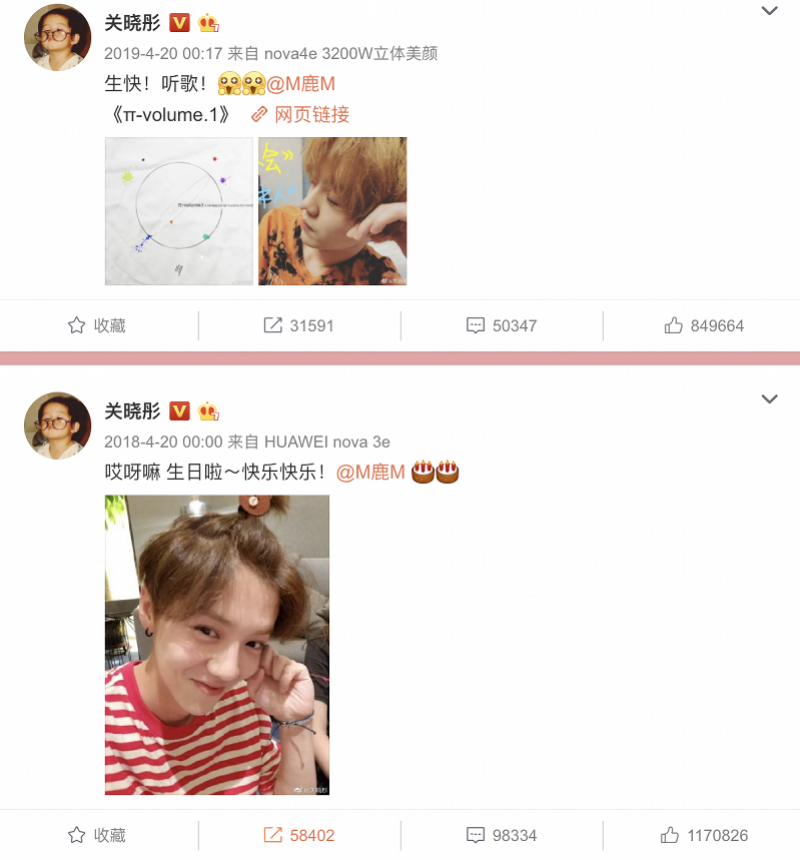Open the author's avatar on the 2019-4-20 post
Image resolution: width=800 pixels, height=860 pixels.
point(58,37)
